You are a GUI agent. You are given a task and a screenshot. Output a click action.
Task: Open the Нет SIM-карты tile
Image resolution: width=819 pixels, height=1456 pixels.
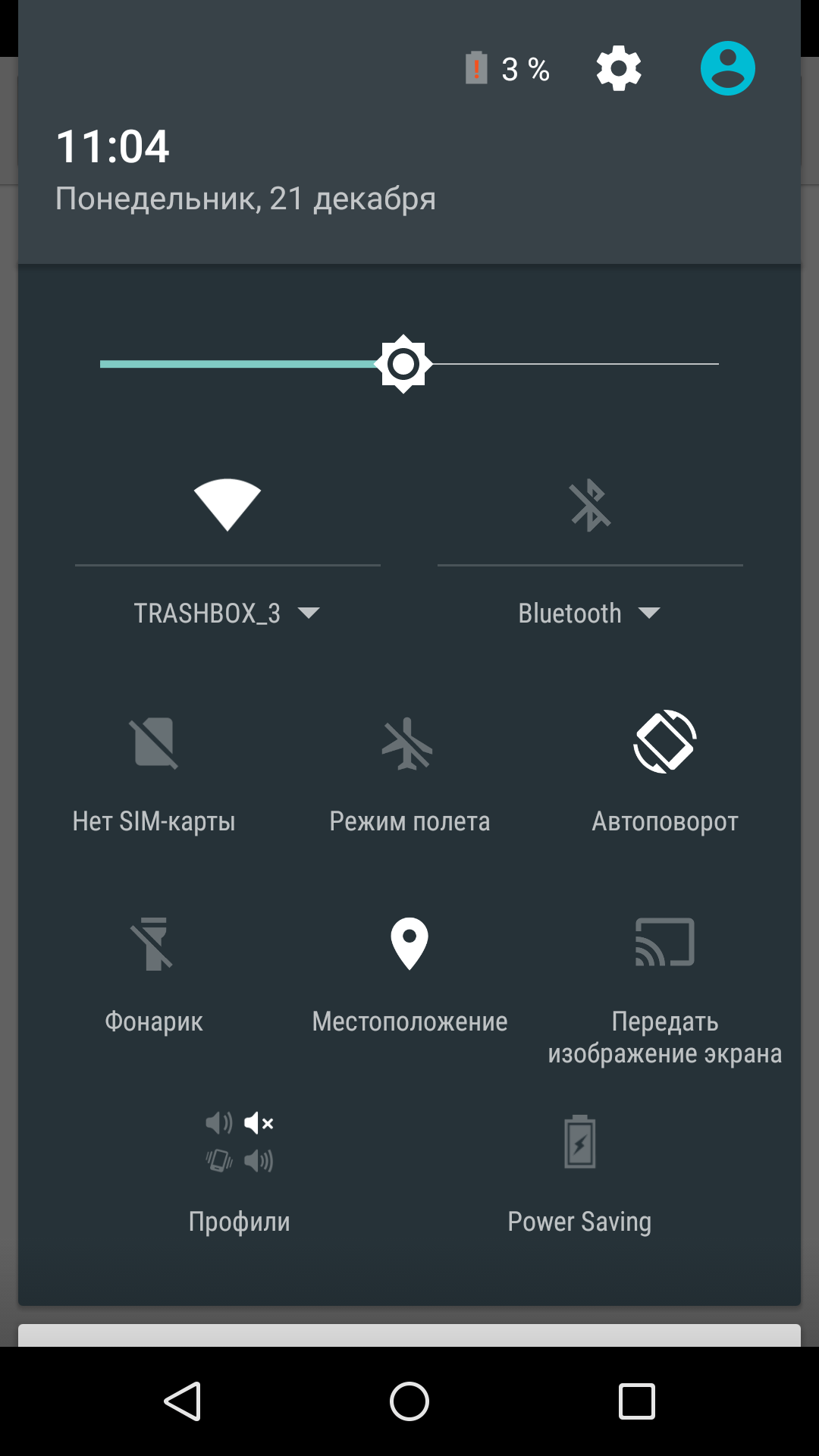point(154,773)
